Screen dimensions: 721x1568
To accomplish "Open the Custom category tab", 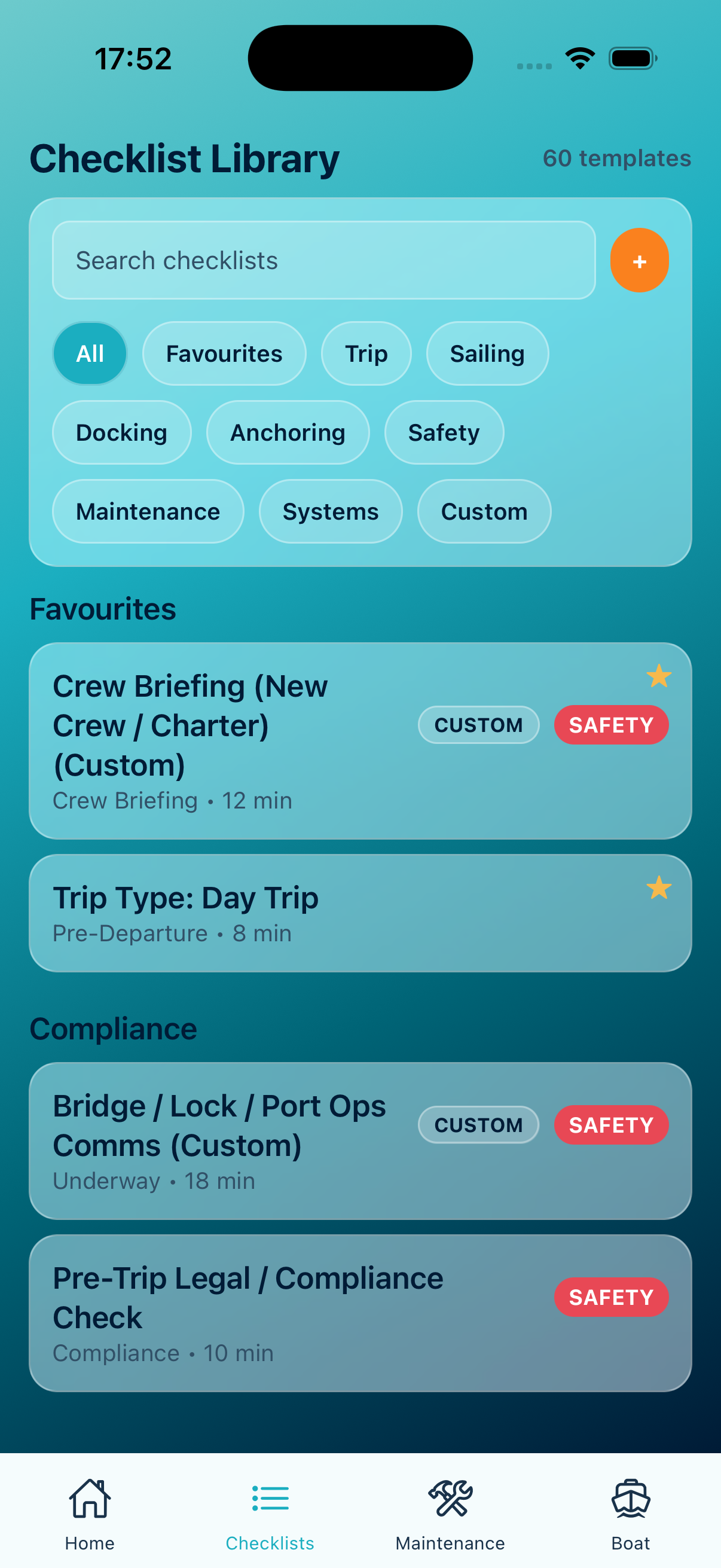I will pyautogui.click(x=484, y=511).
